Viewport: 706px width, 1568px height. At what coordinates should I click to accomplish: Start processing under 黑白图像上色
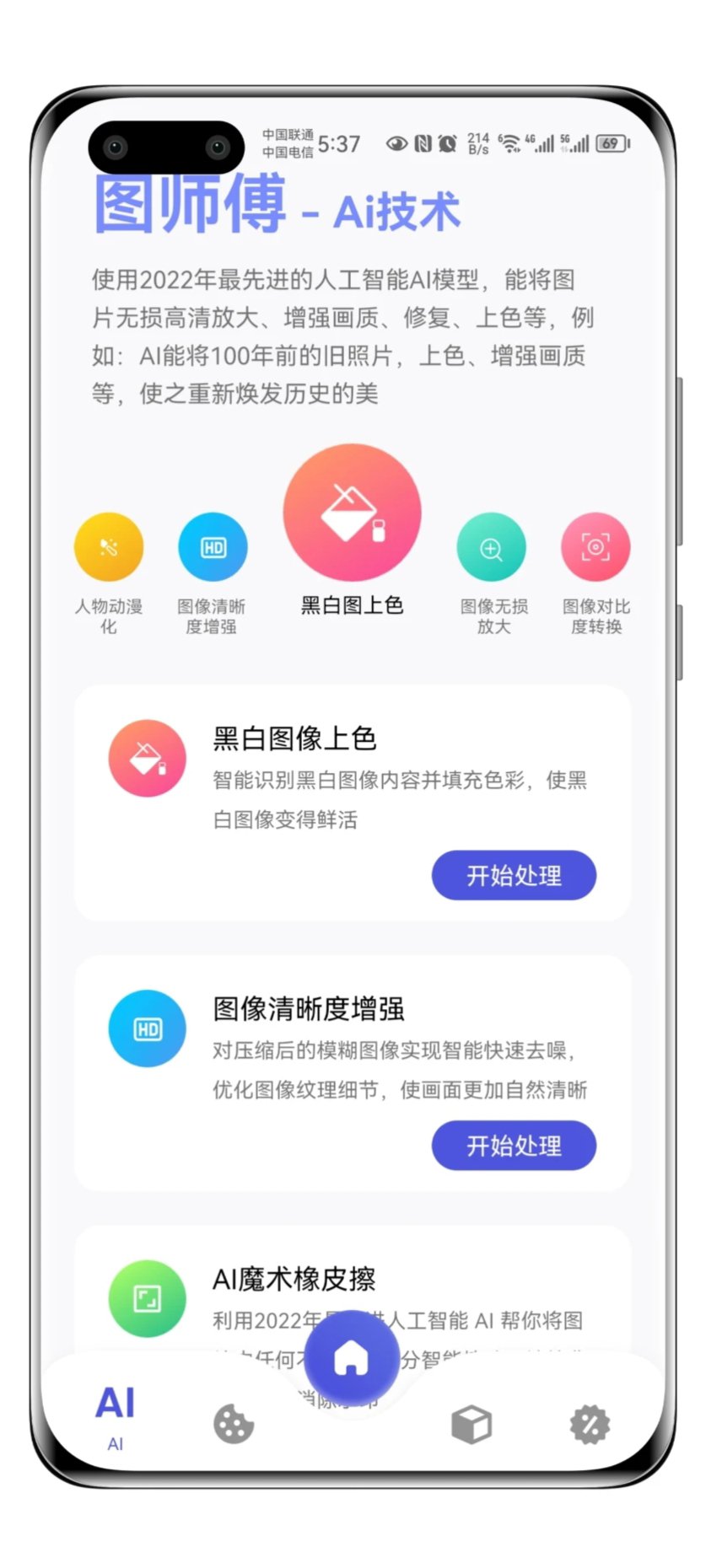[514, 875]
